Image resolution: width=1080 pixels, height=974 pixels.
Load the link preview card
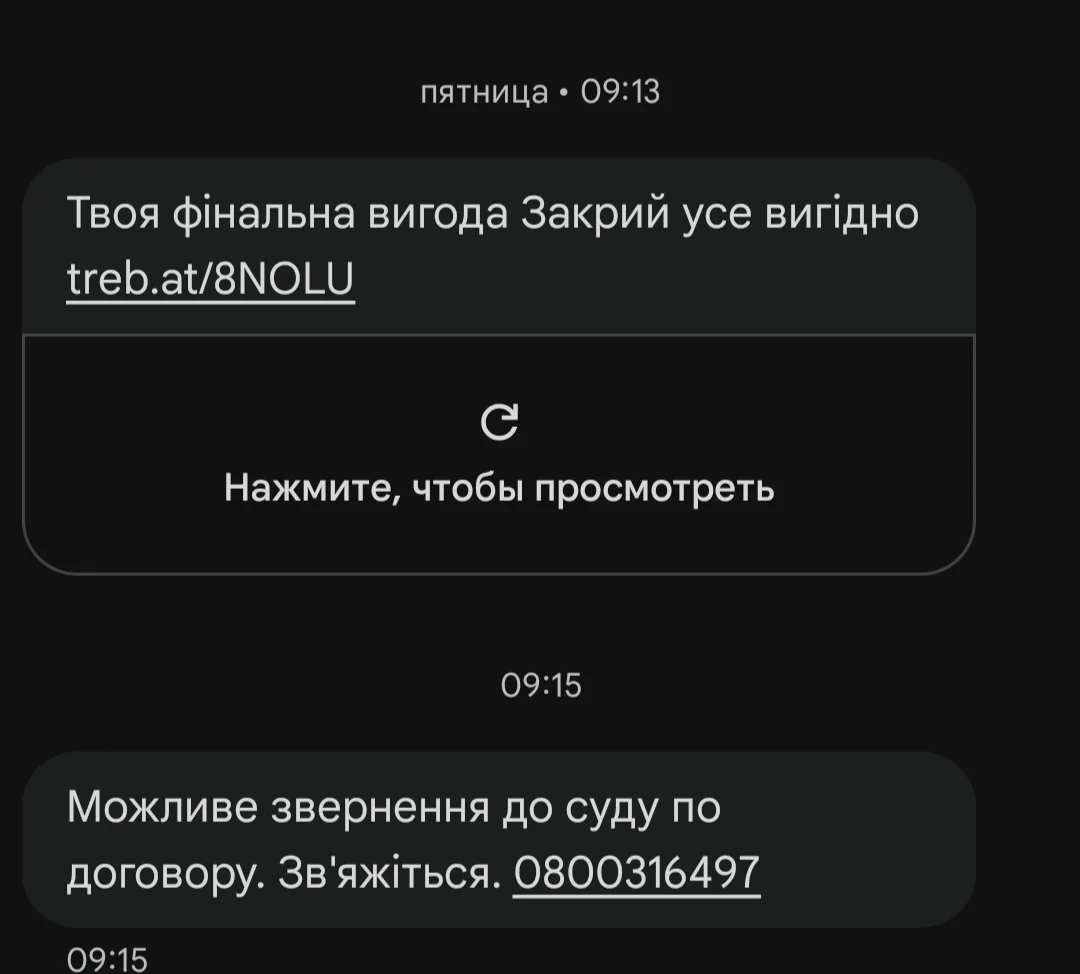tap(499, 455)
